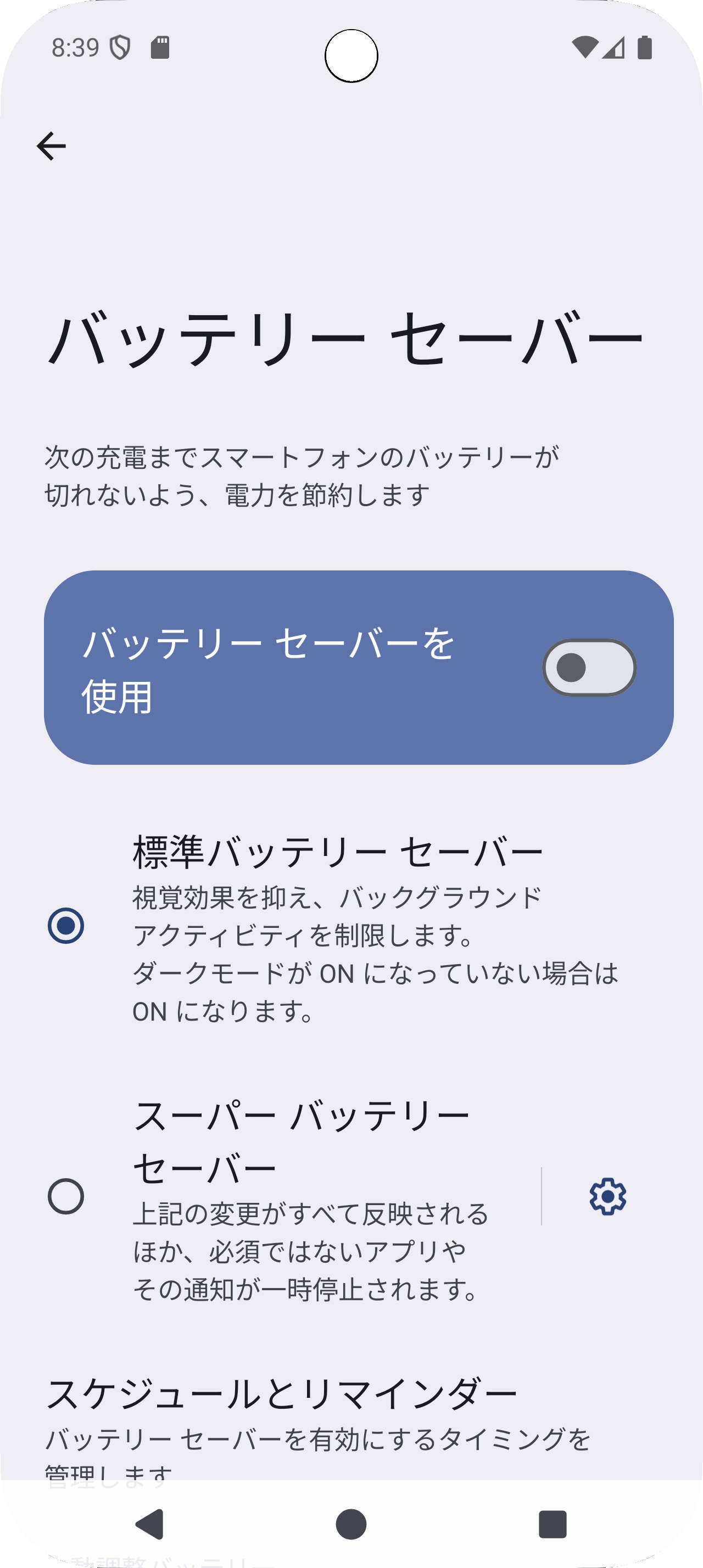Tap the back arrow at the top
Image resolution: width=703 pixels, height=1568 pixels.
pos(52,145)
